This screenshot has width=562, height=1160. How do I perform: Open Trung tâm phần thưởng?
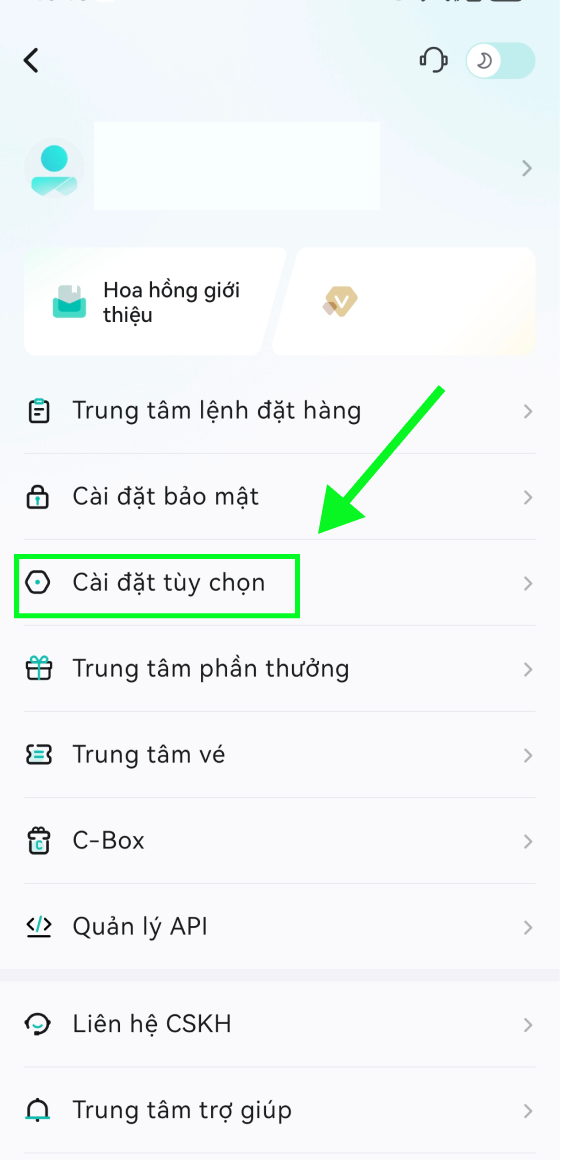(280, 669)
